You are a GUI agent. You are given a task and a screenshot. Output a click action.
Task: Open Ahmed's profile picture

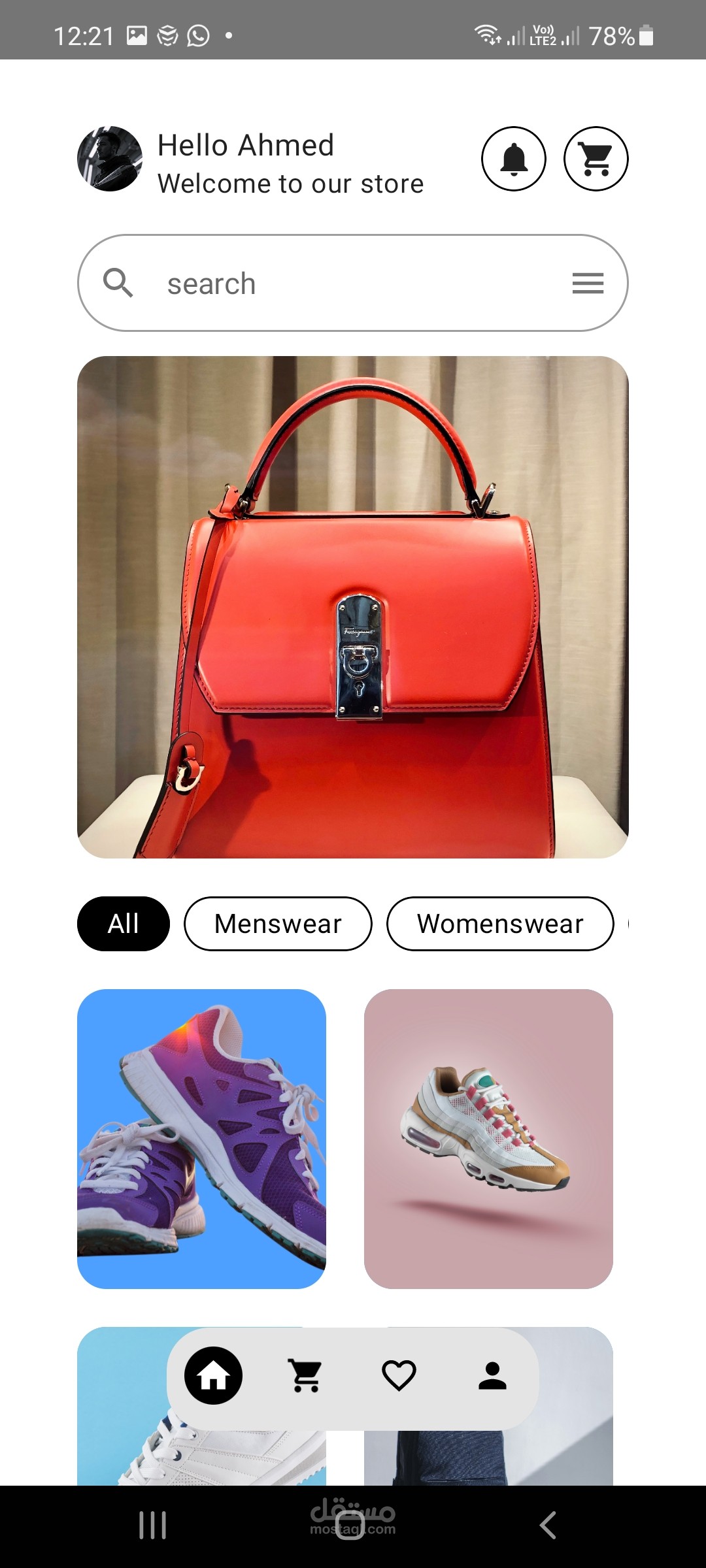(x=110, y=159)
